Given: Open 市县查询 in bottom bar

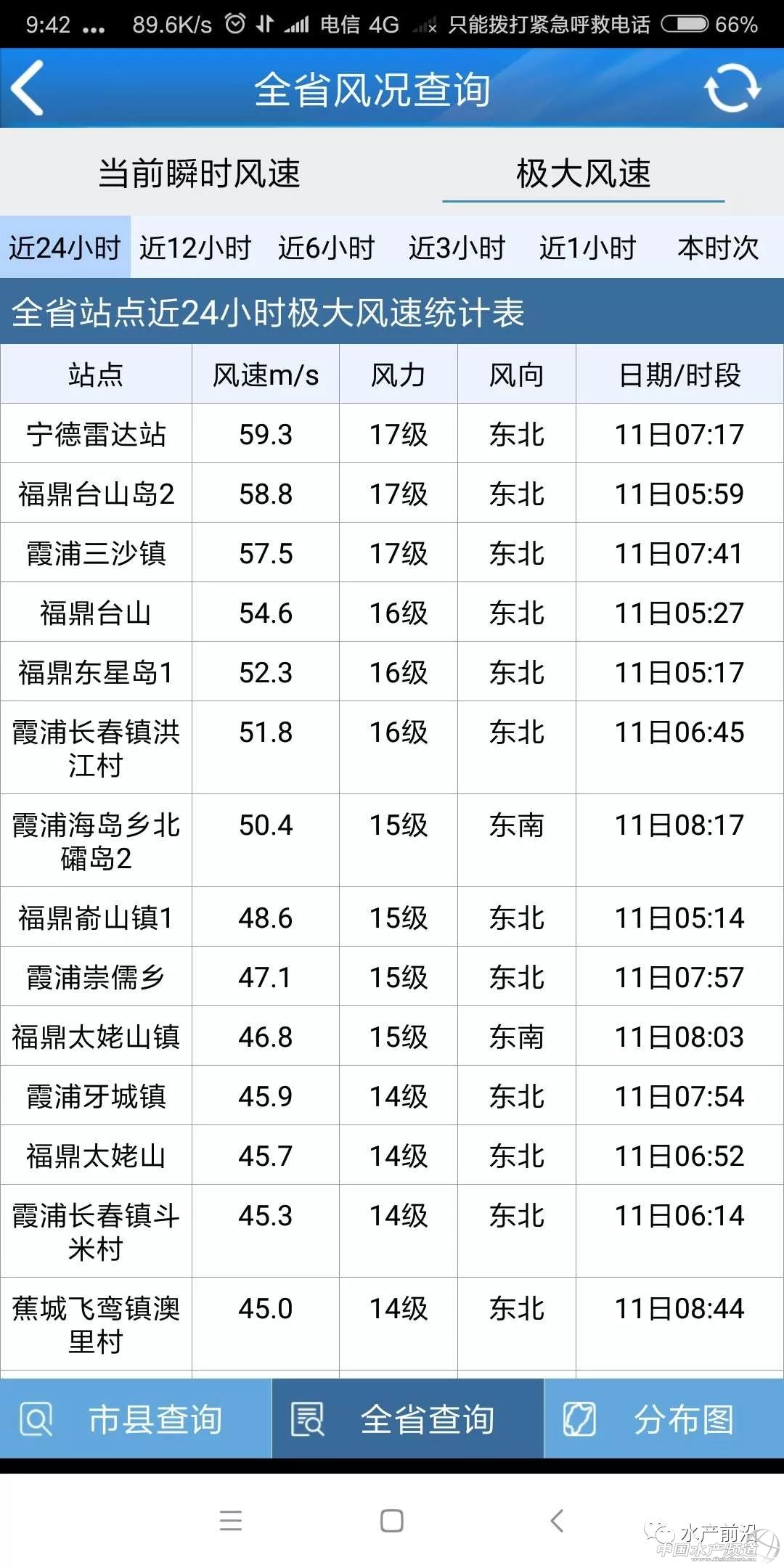Looking at the screenshot, I should click(x=136, y=1419).
